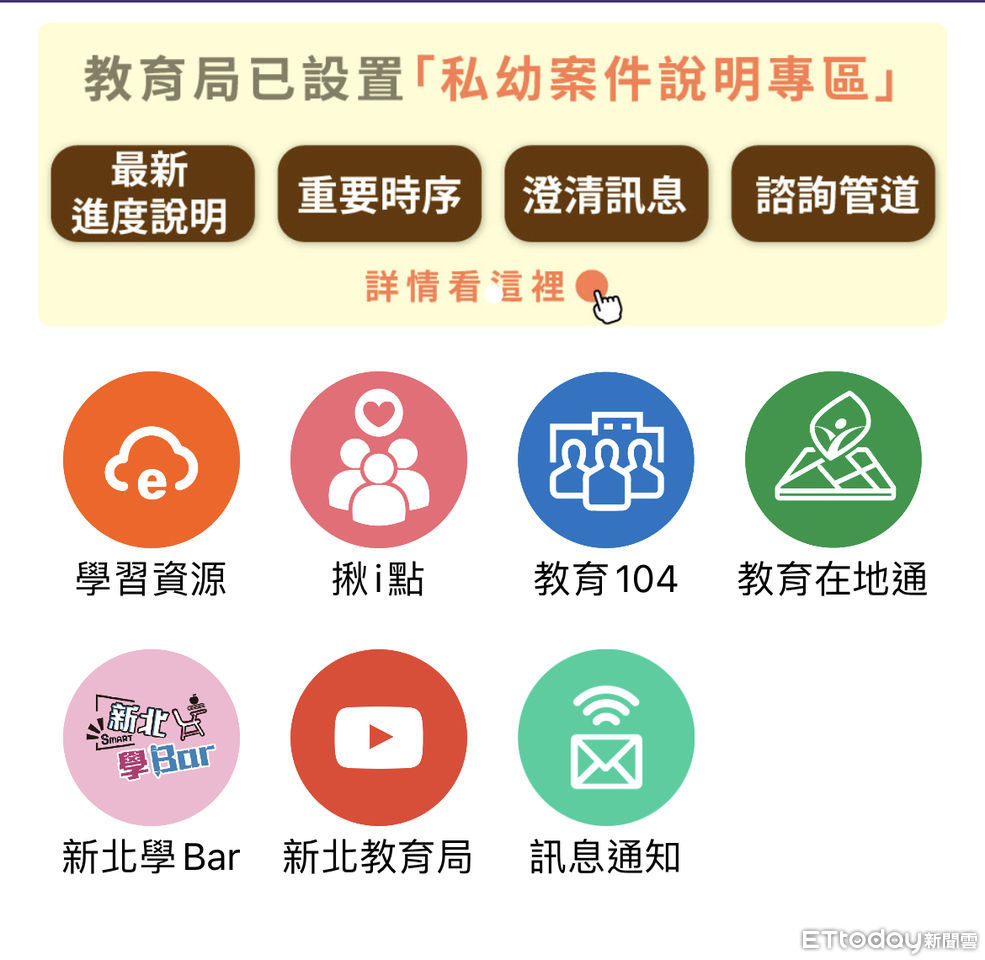
Task: Open 學習資源 learning resources
Action: (x=151, y=460)
